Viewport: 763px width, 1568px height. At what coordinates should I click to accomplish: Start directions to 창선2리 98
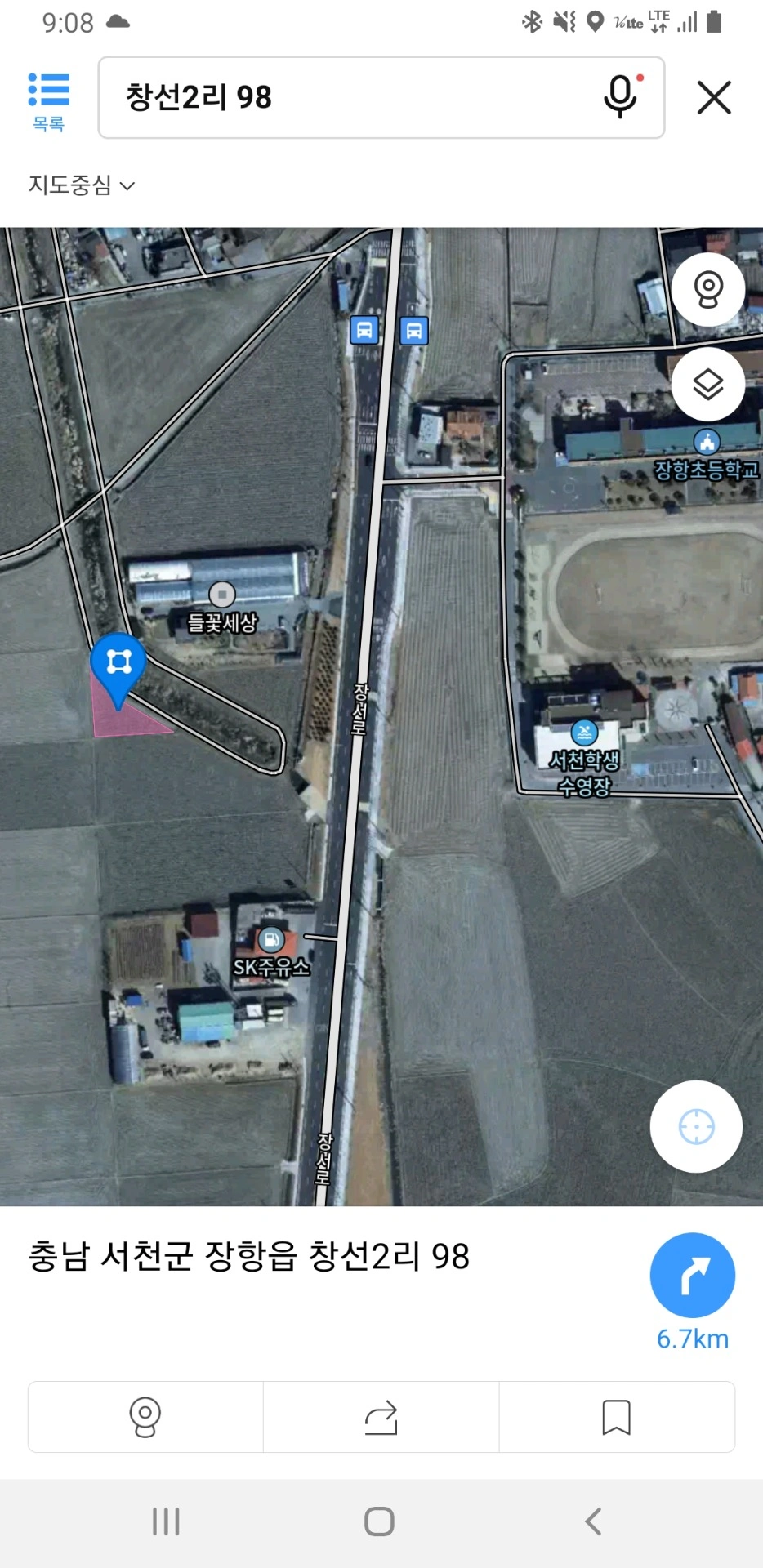(693, 1275)
